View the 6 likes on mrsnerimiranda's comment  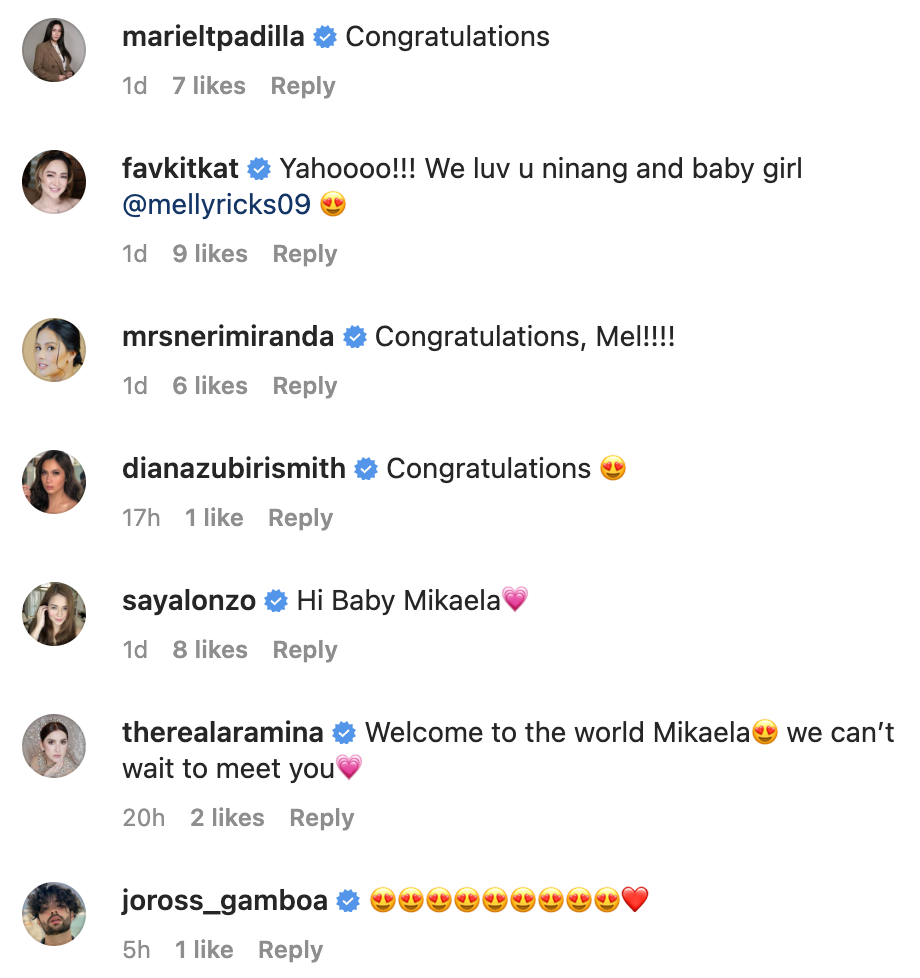coord(209,385)
